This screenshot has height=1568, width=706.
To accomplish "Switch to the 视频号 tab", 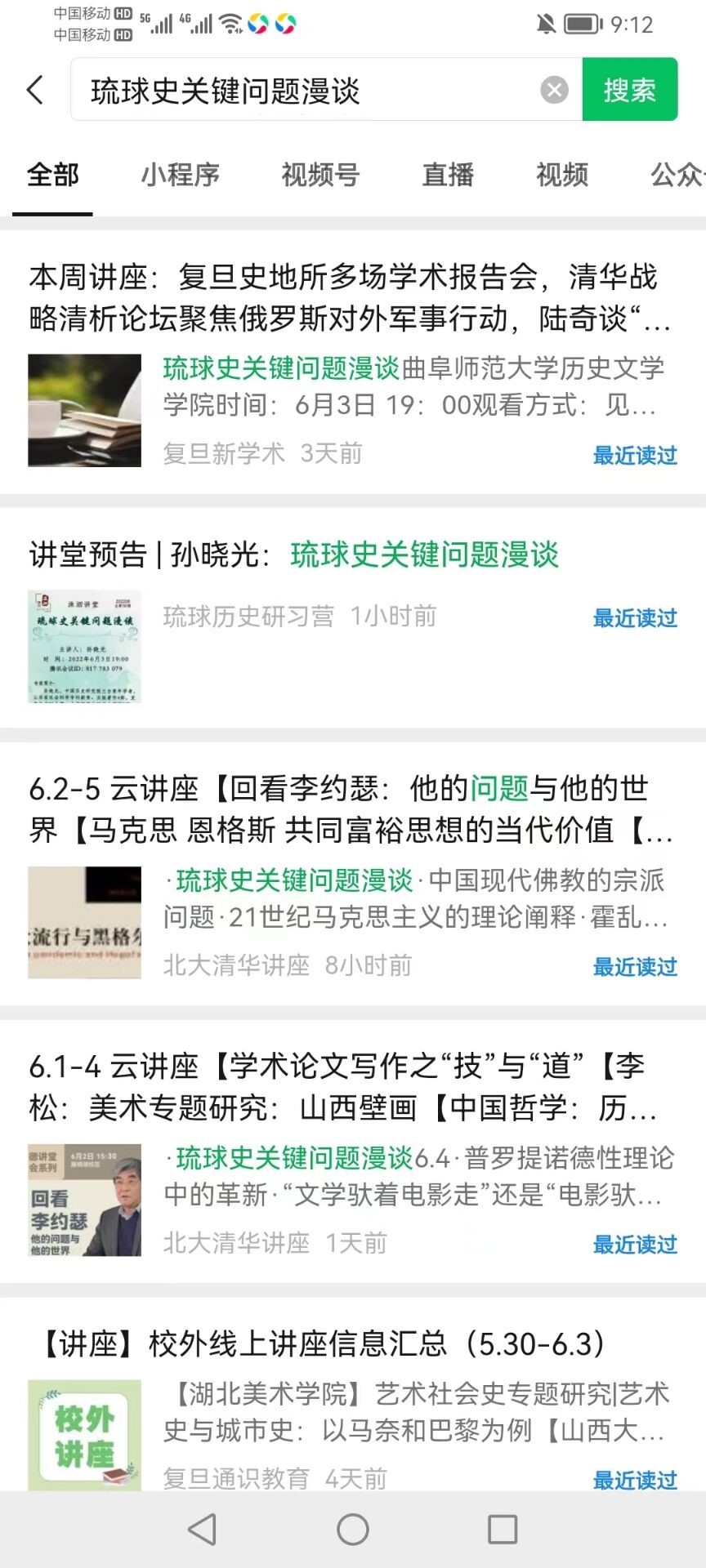I will coord(320,175).
